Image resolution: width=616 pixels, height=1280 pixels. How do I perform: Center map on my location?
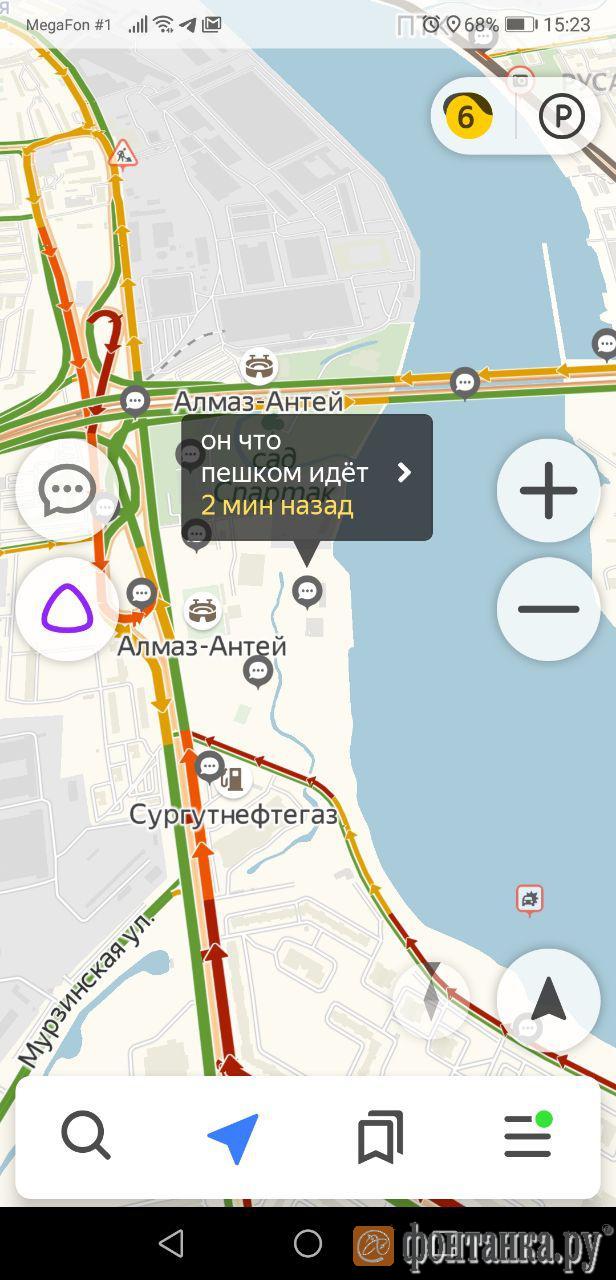tap(548, 999)
